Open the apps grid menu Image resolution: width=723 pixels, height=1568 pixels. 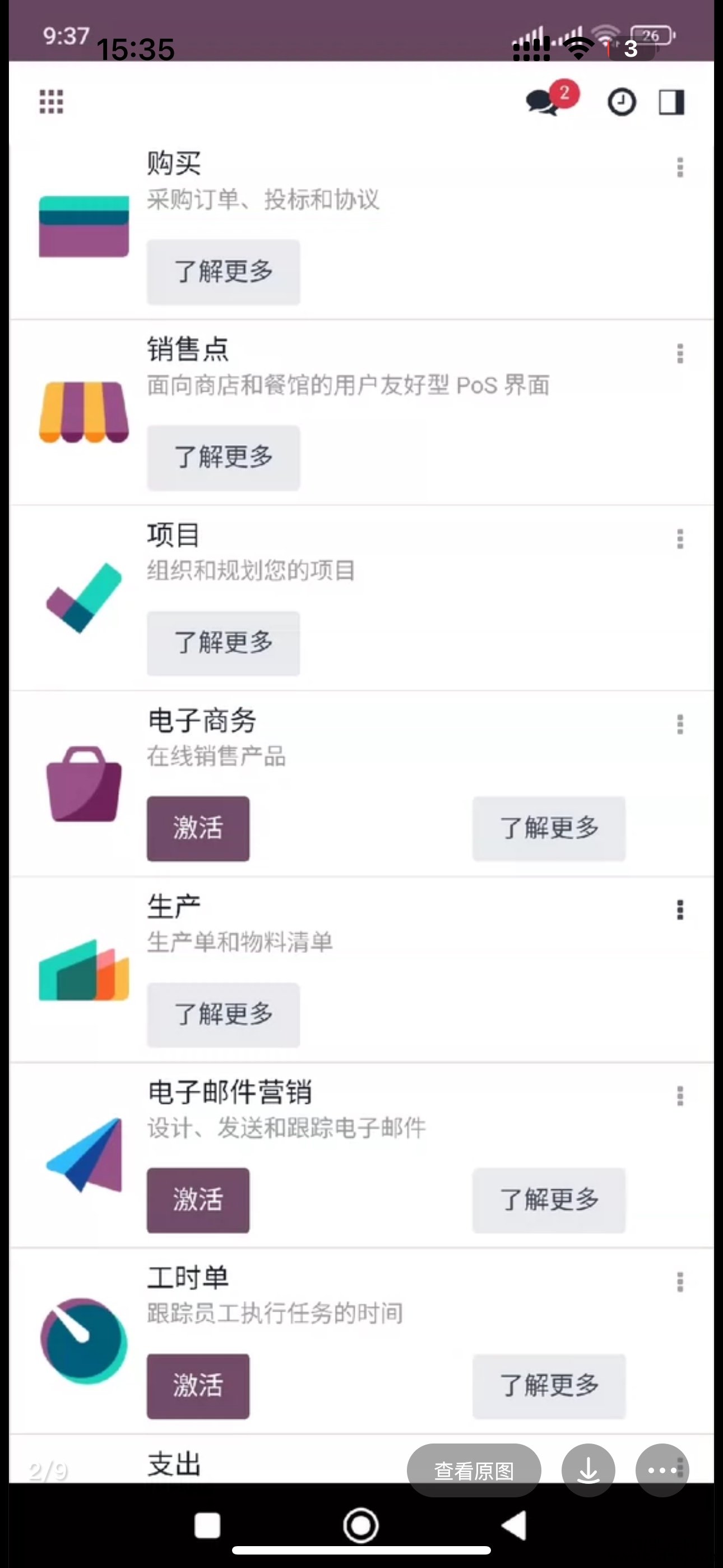(x=51, y=102)
